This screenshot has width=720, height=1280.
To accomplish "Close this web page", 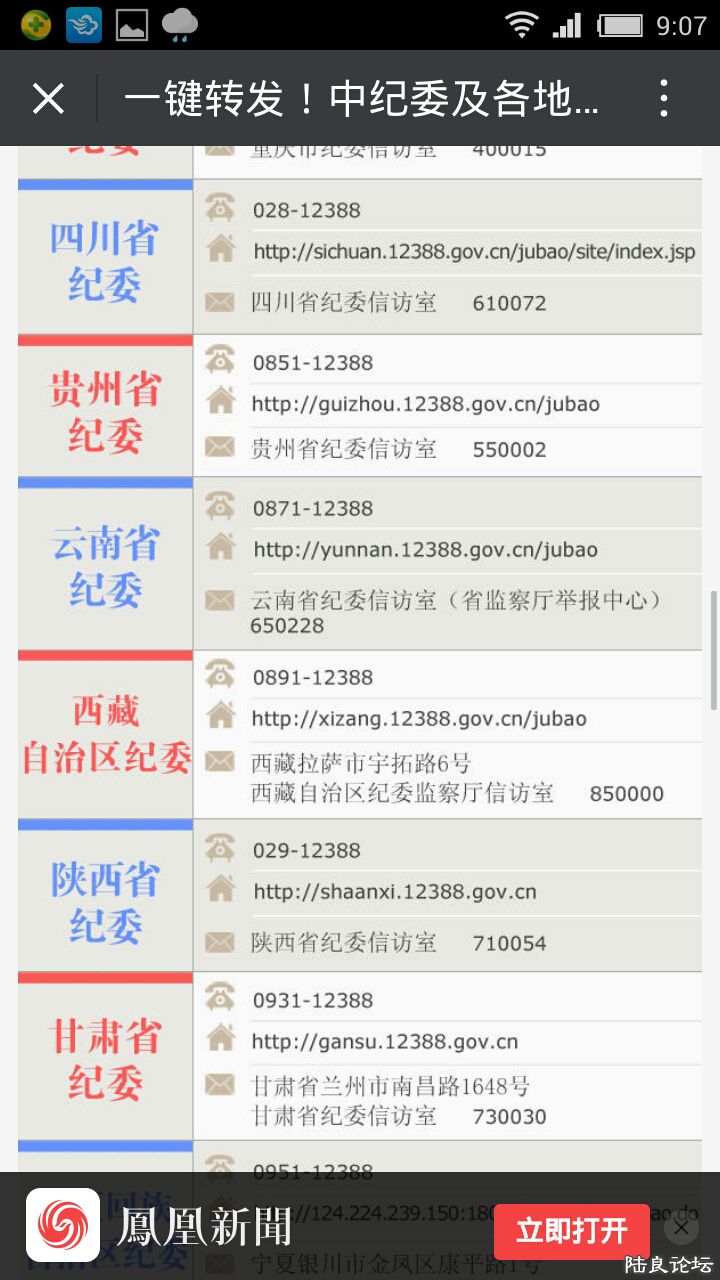I will [48, 99].
